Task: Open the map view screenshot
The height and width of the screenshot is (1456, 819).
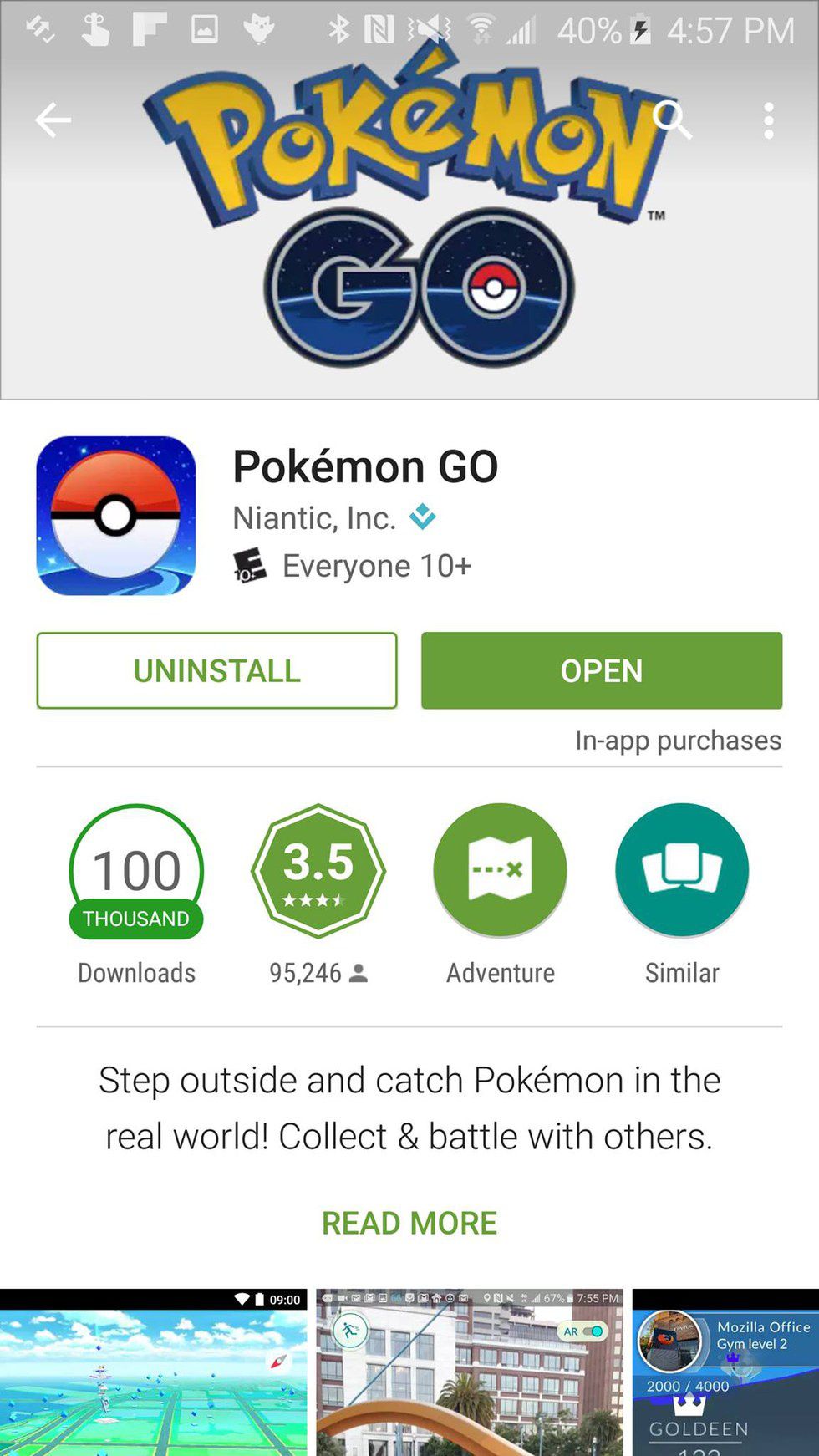Action: pos(154,1372)
